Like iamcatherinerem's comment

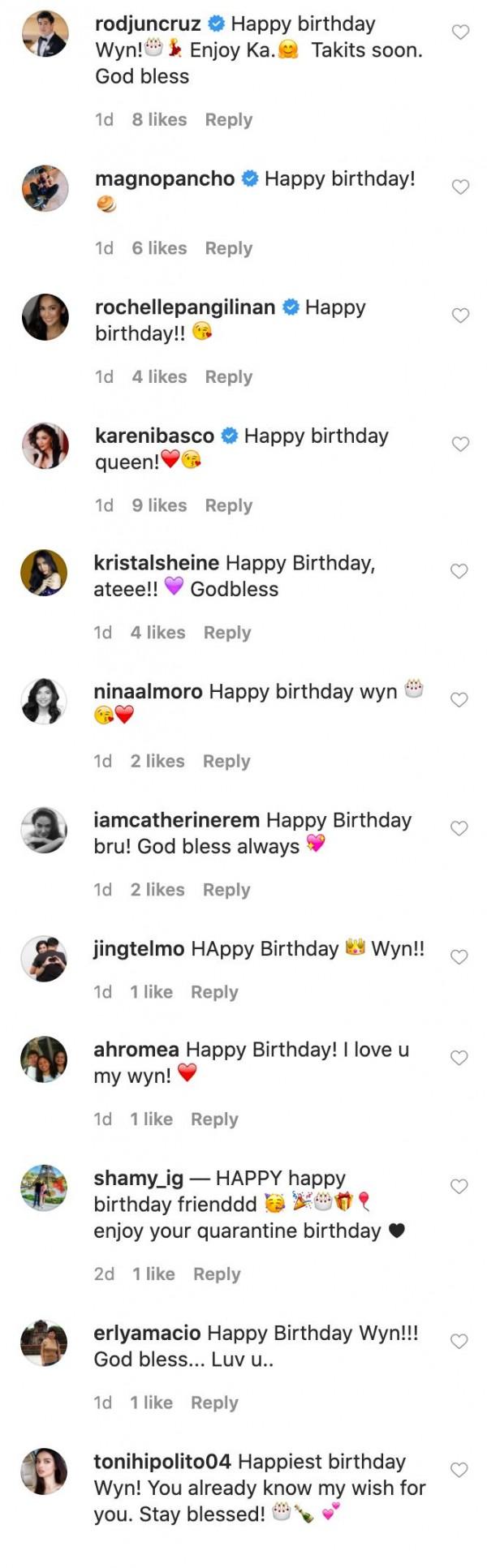point(459,828)
